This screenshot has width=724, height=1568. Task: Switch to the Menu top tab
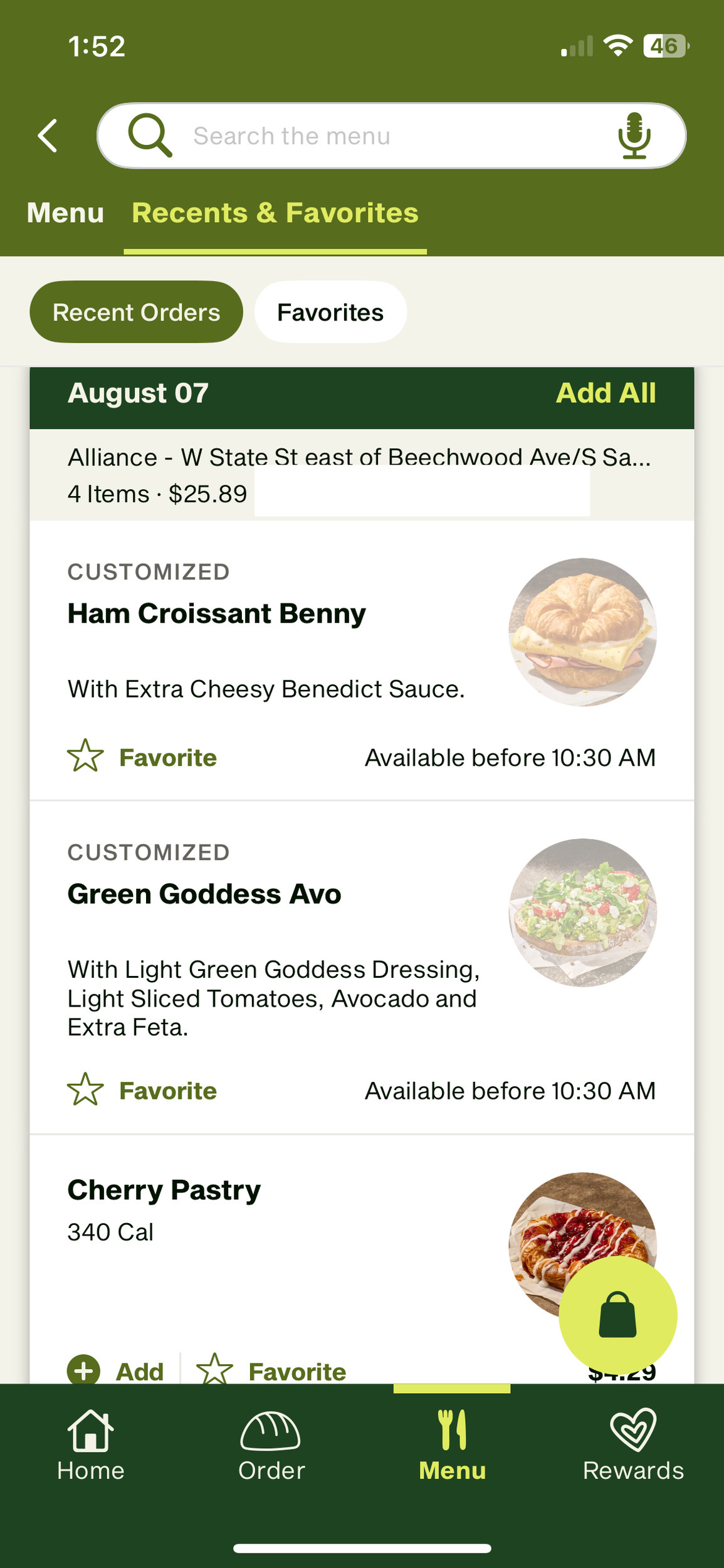click(x=65, y=213)
